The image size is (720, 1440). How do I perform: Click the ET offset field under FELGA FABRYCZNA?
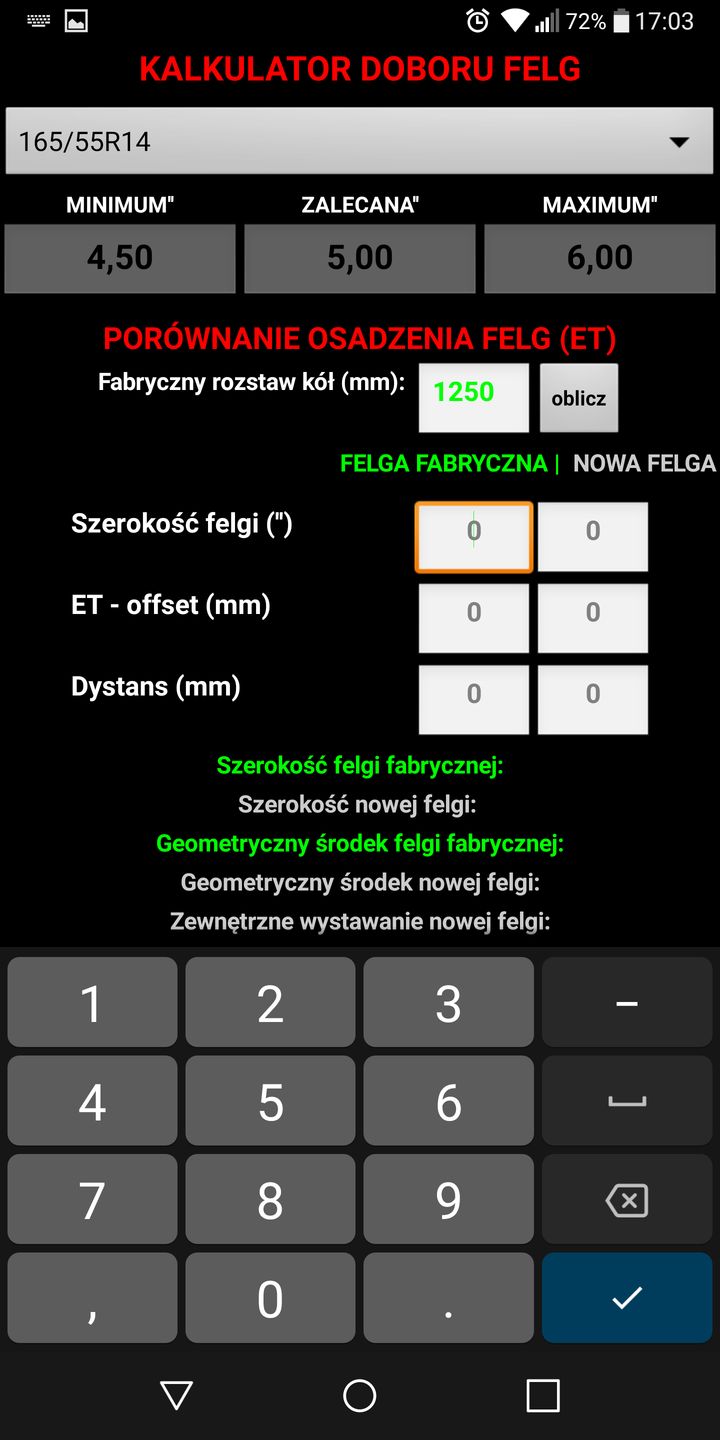pos(473,617)
